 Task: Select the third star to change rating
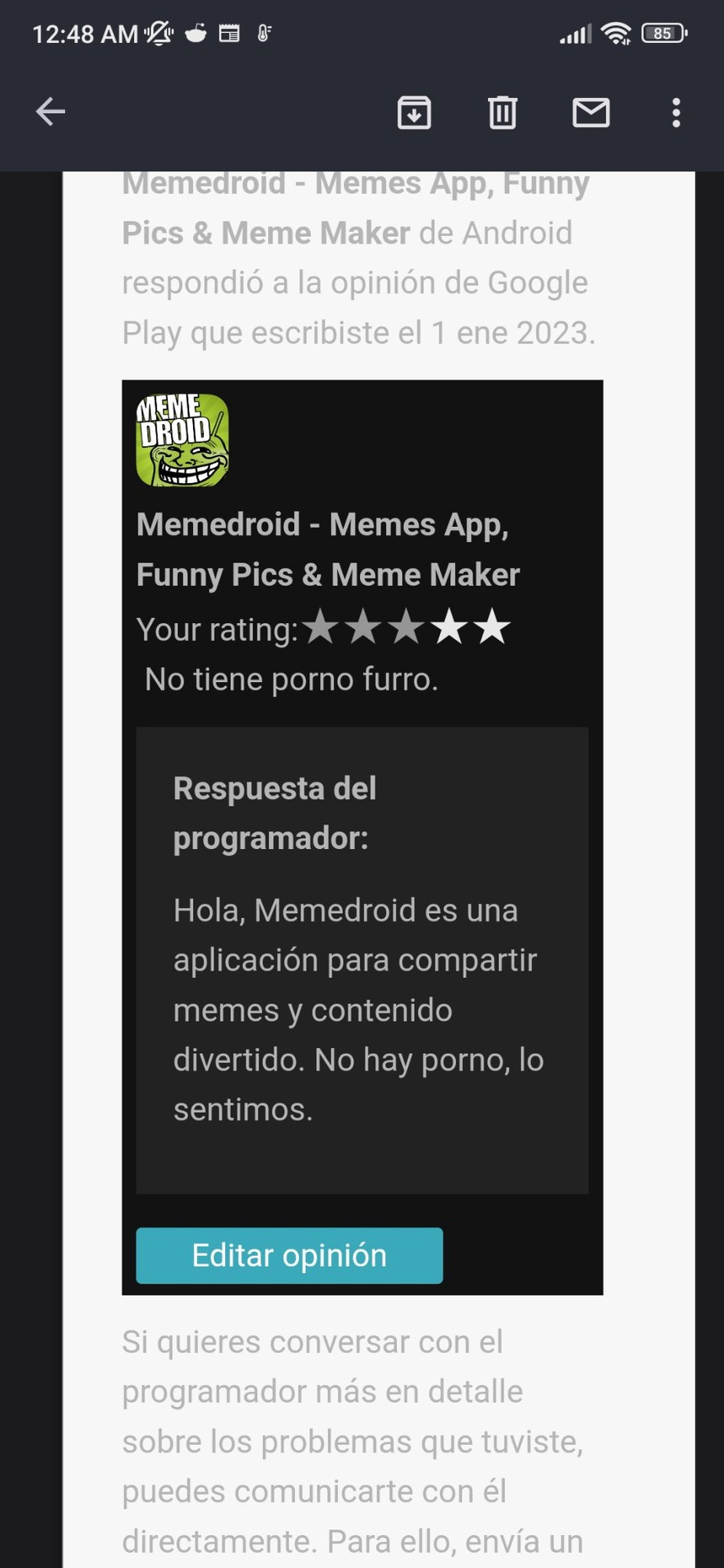coord(406,626)
